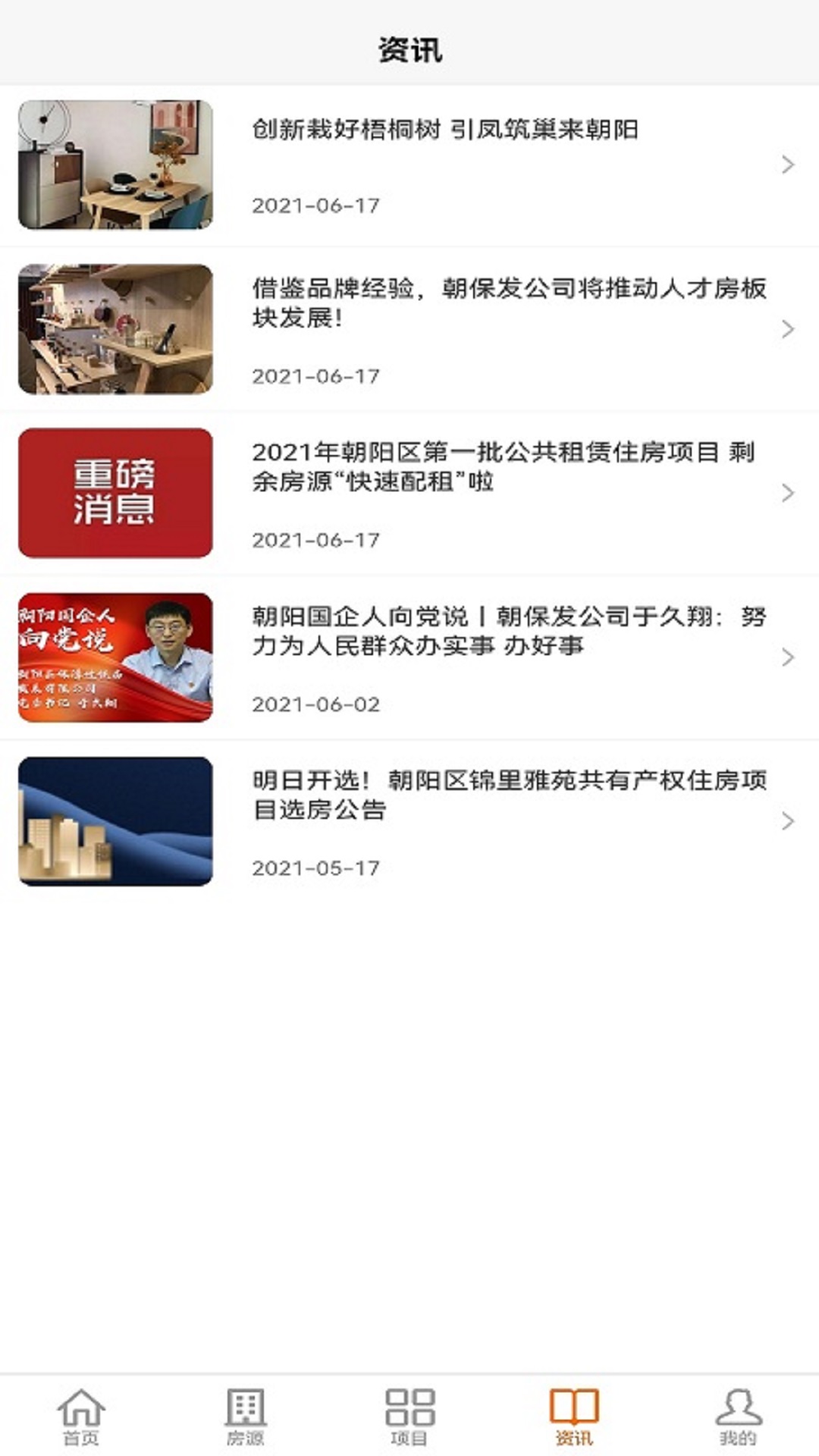Click the blue buildings illustration thumbnail
This screenshot has width=819, height=1456.
pos(115,820)
